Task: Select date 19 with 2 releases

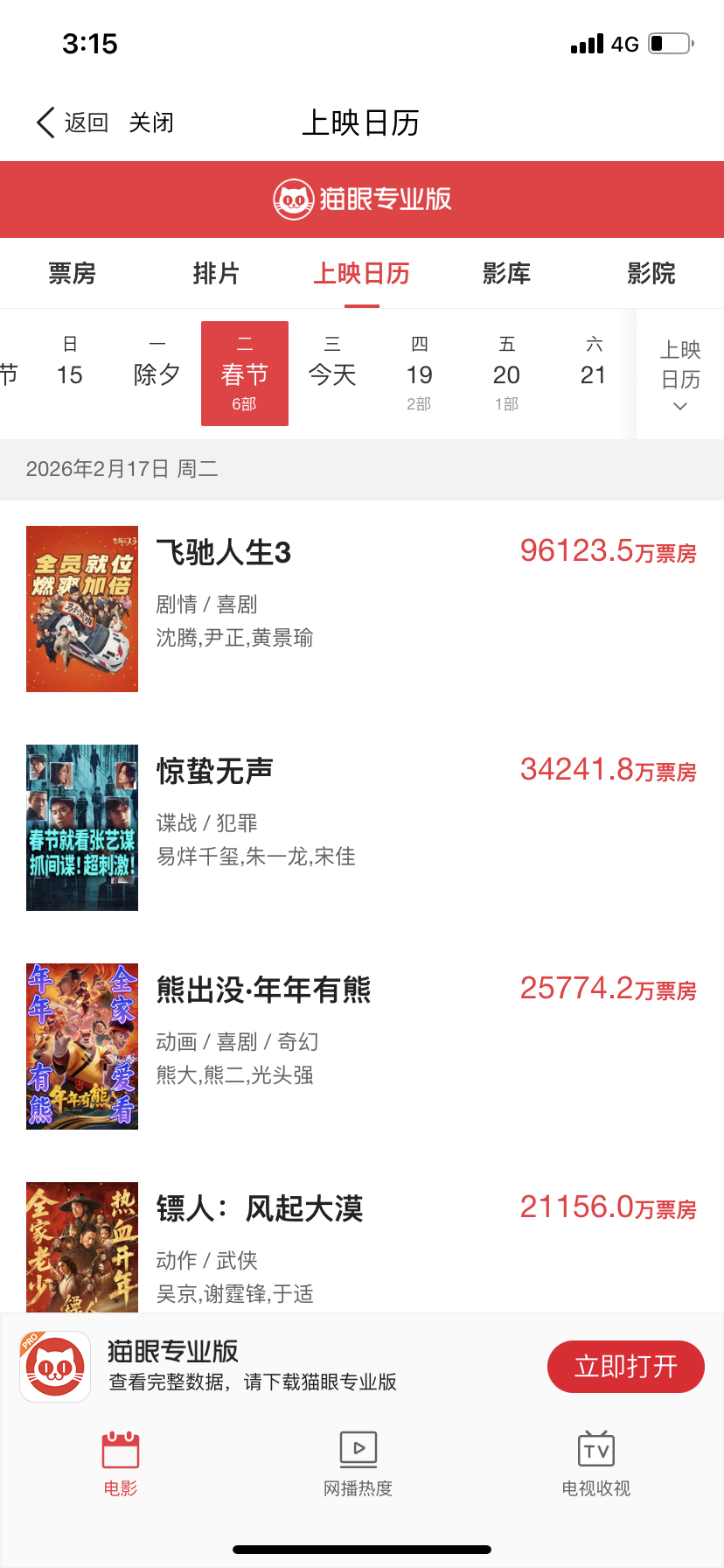Action: tap(420, 374)
